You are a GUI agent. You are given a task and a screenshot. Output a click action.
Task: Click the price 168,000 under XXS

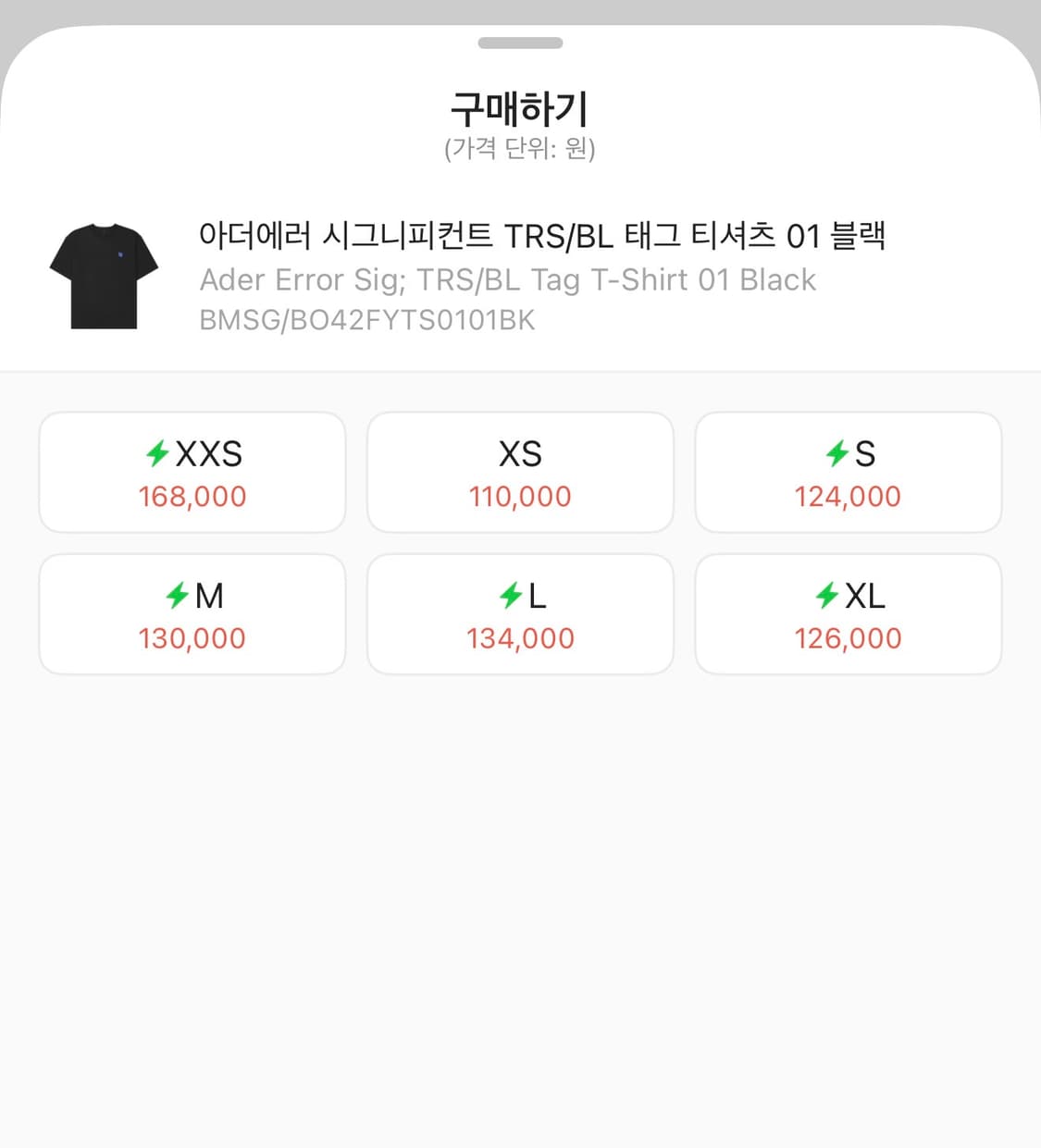[x=192, y=496]
